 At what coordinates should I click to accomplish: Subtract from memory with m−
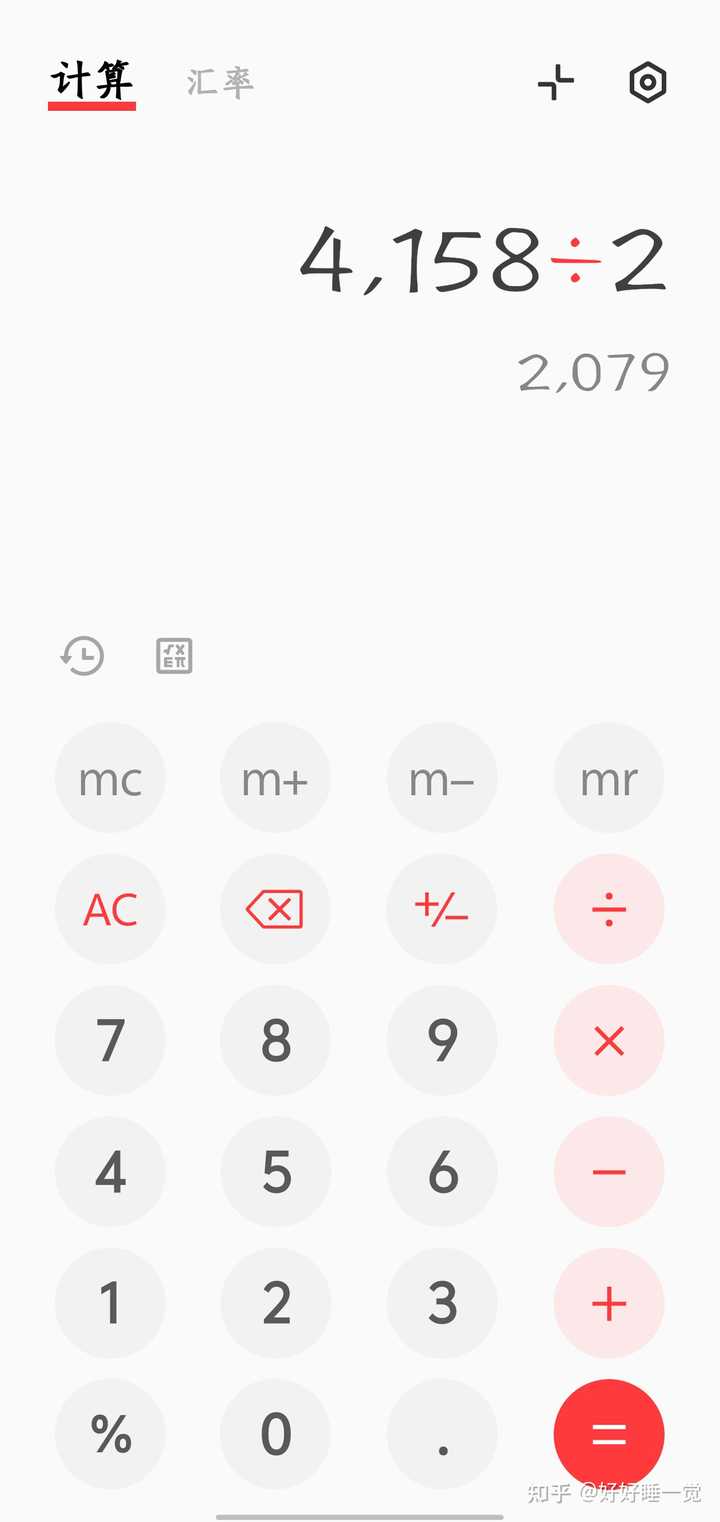442,778
